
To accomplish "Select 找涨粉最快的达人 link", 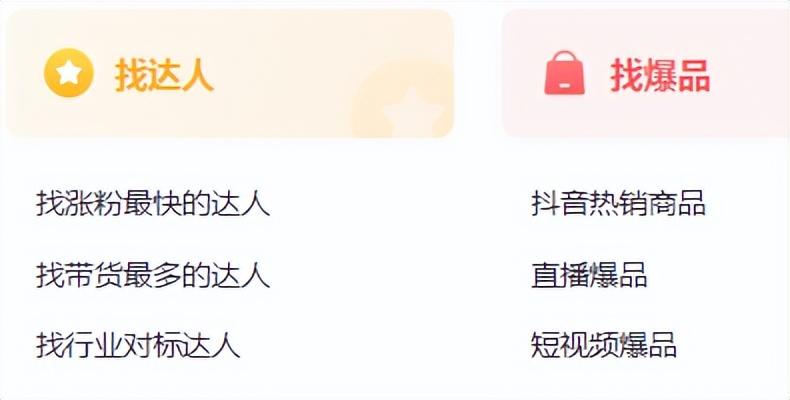I will (x=153, y=204).
